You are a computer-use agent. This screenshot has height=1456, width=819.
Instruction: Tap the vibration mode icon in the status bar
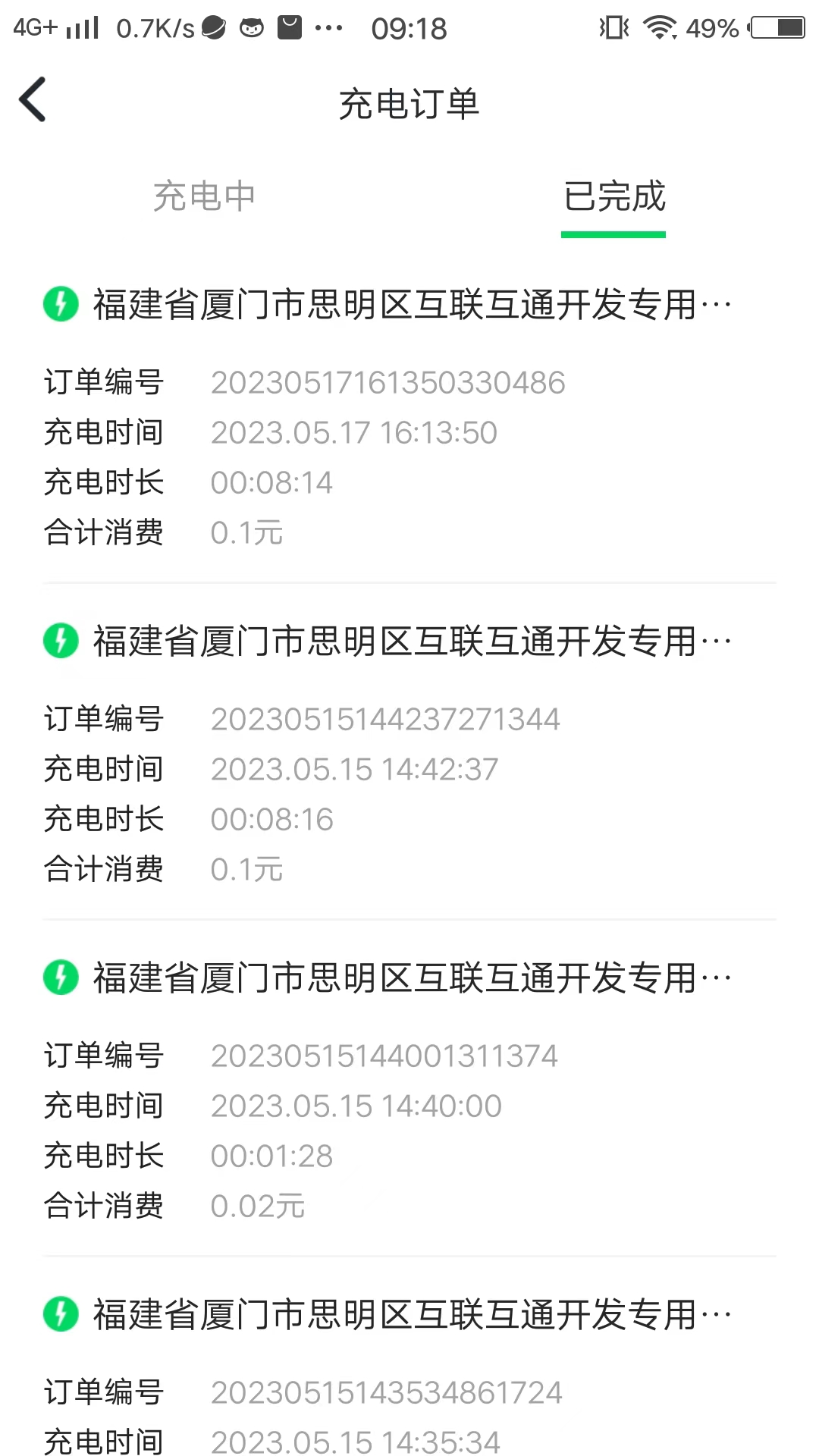coord(614,27)
